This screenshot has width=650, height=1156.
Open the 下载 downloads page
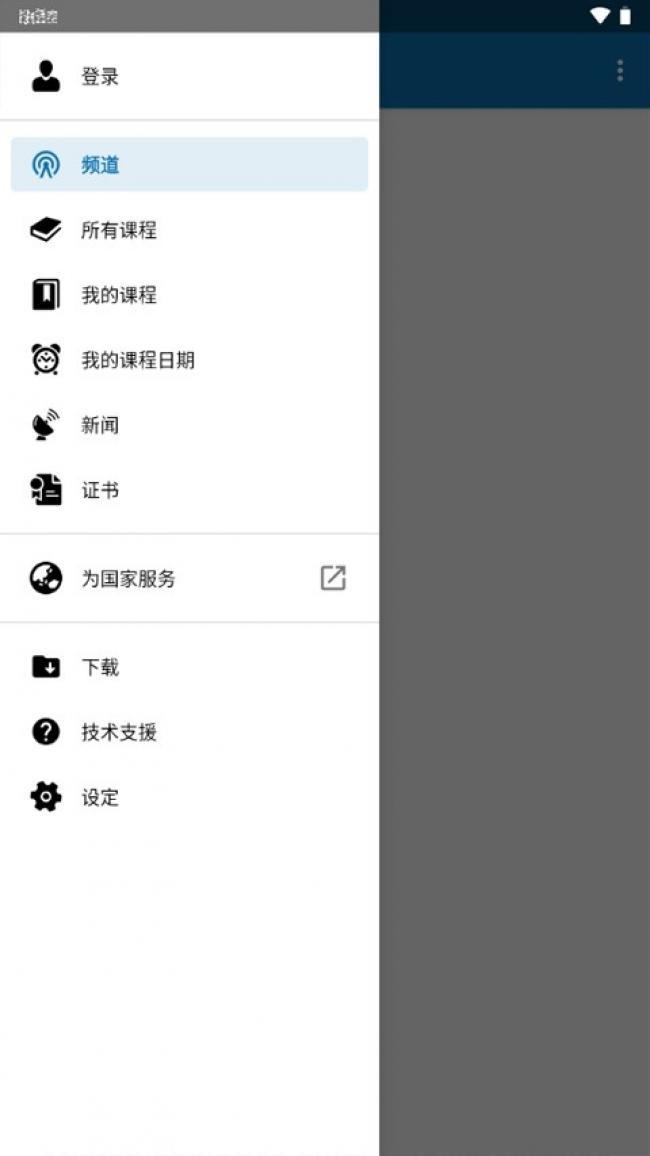[x=189, y=667]
